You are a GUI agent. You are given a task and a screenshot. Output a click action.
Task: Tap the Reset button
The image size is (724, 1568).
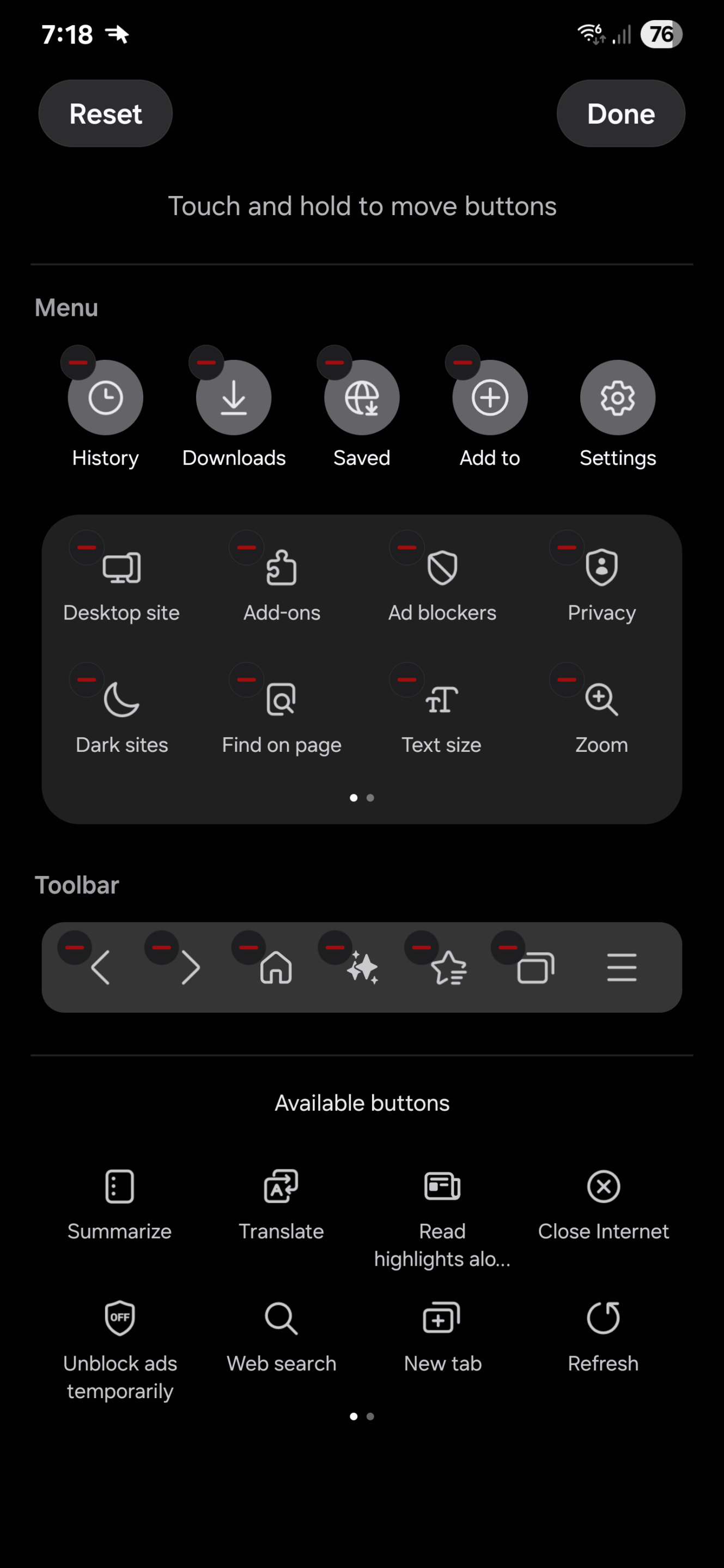pos(105,114)
